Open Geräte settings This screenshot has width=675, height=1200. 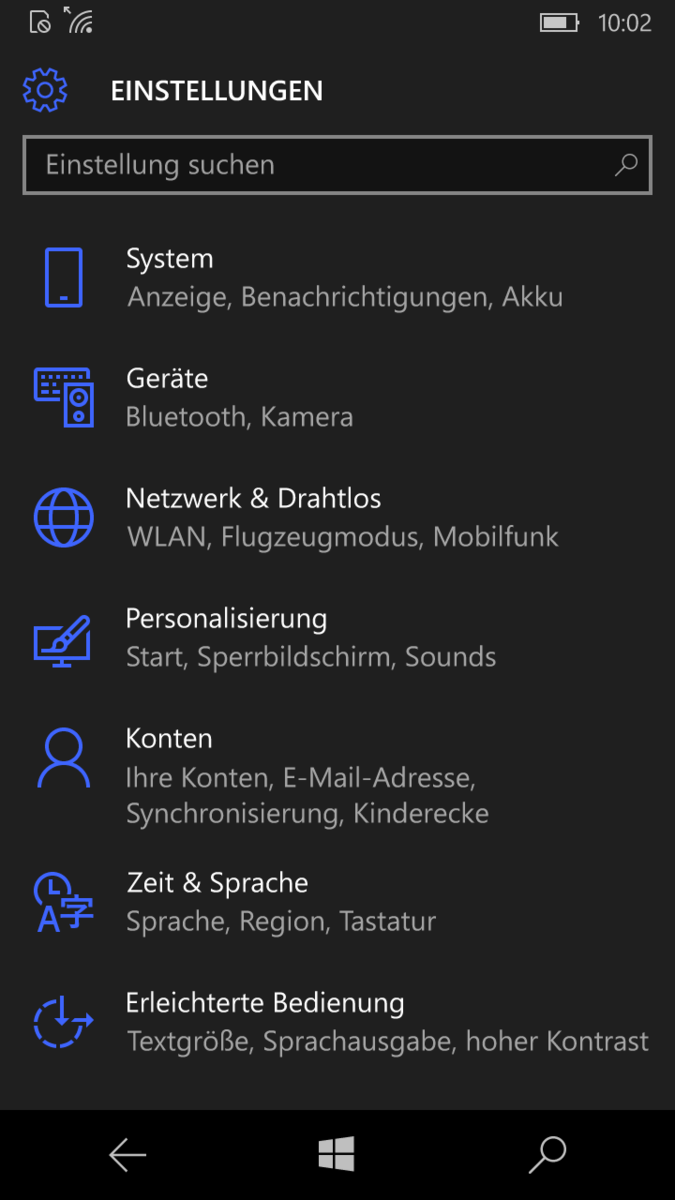pyautogui.click(x=337, y=397)
